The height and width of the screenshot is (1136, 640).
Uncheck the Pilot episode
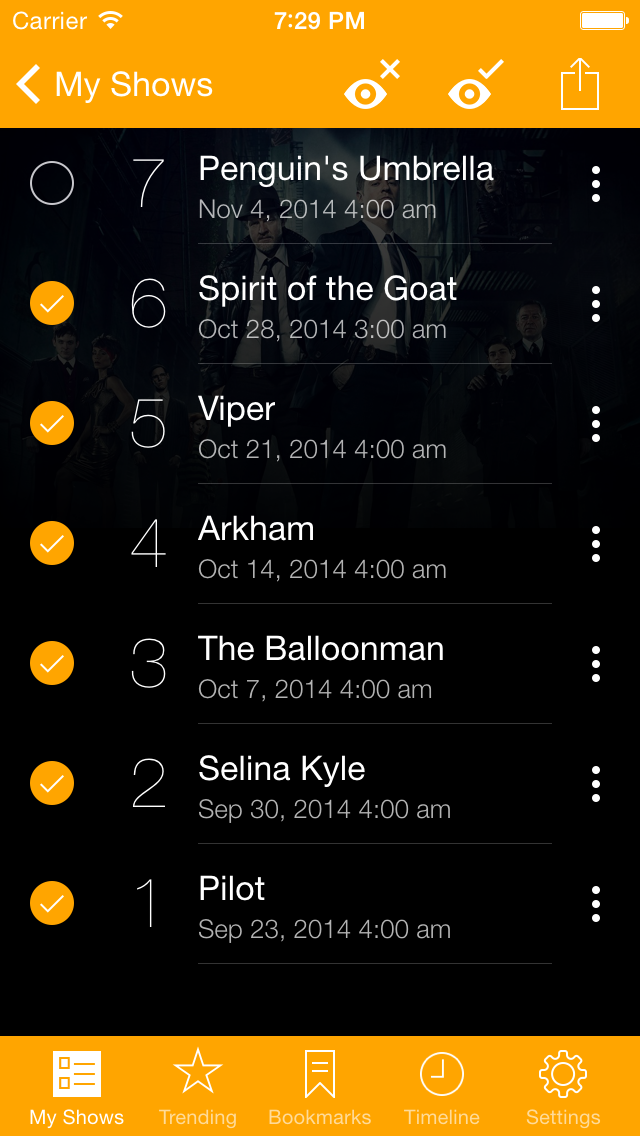click(x=52, y=903)
